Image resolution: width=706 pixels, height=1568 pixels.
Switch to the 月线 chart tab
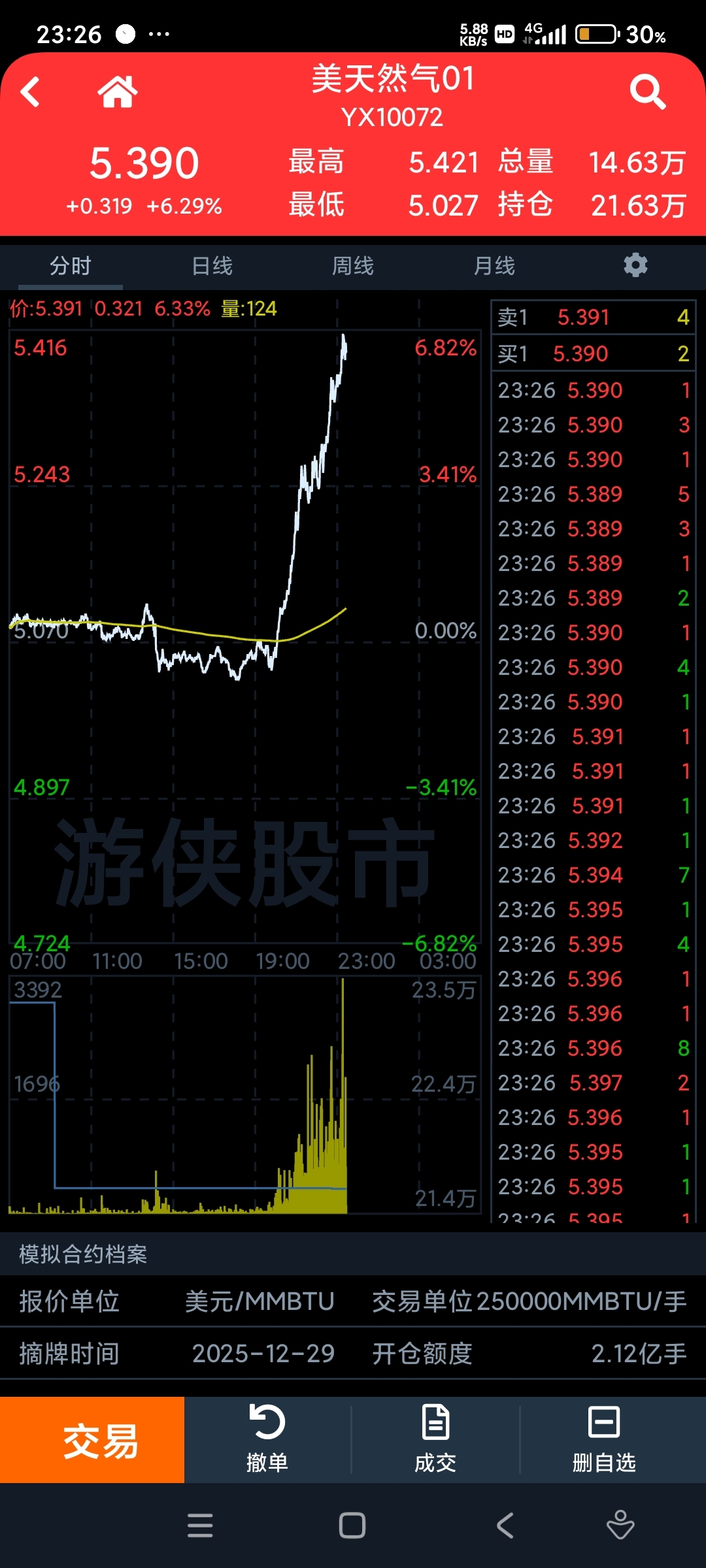coord(494,266)
